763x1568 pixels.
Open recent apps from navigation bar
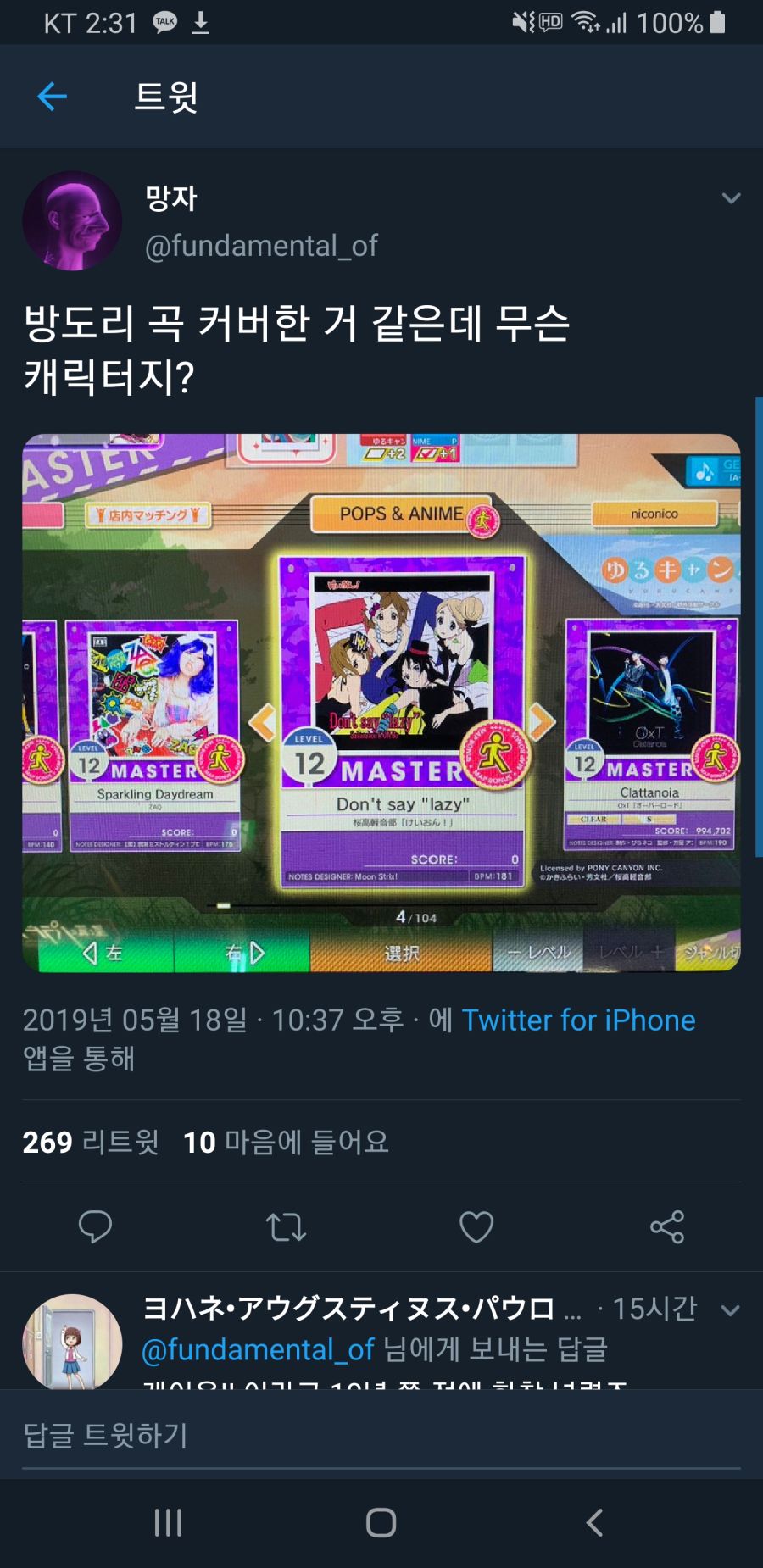point(168,1522)
